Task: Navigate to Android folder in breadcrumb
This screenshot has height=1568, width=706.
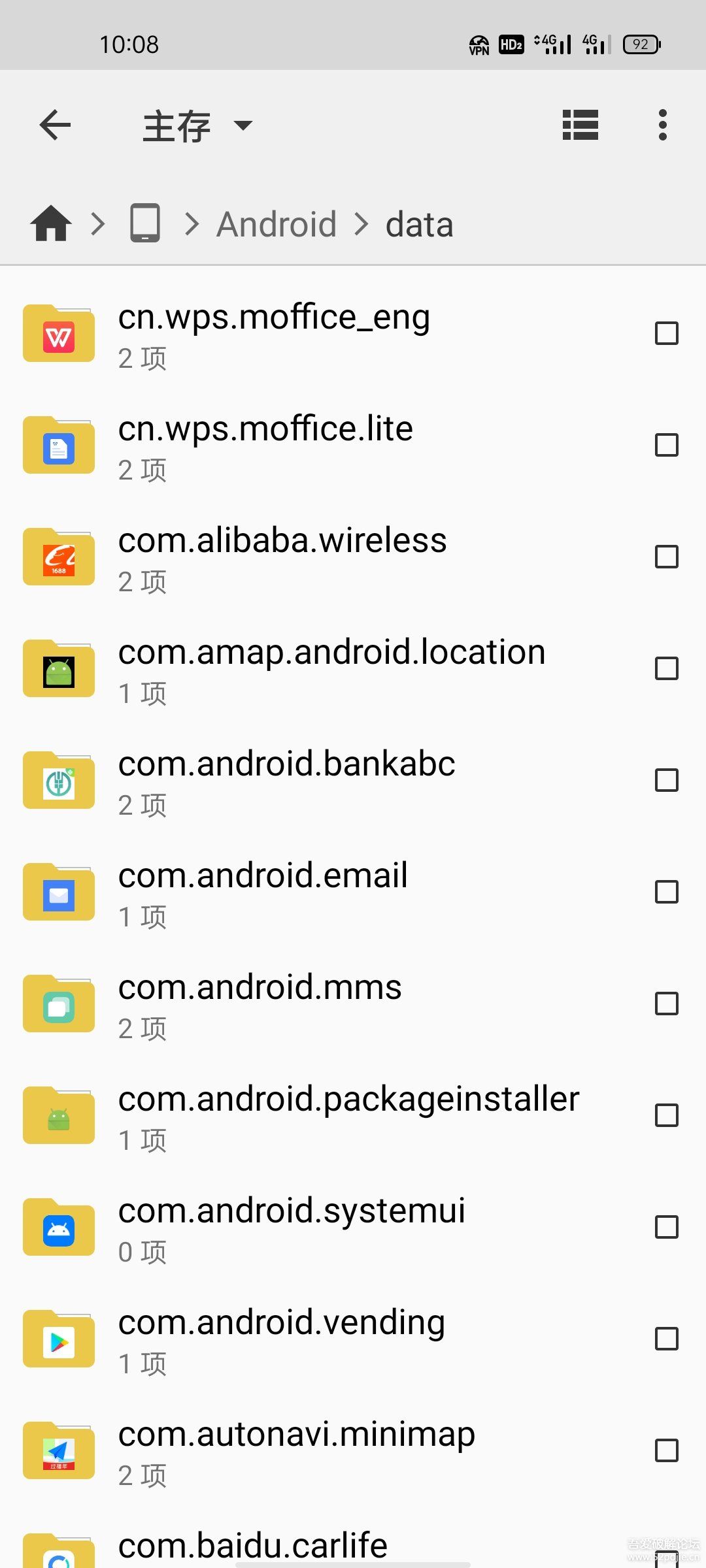Action: (277, 225)
